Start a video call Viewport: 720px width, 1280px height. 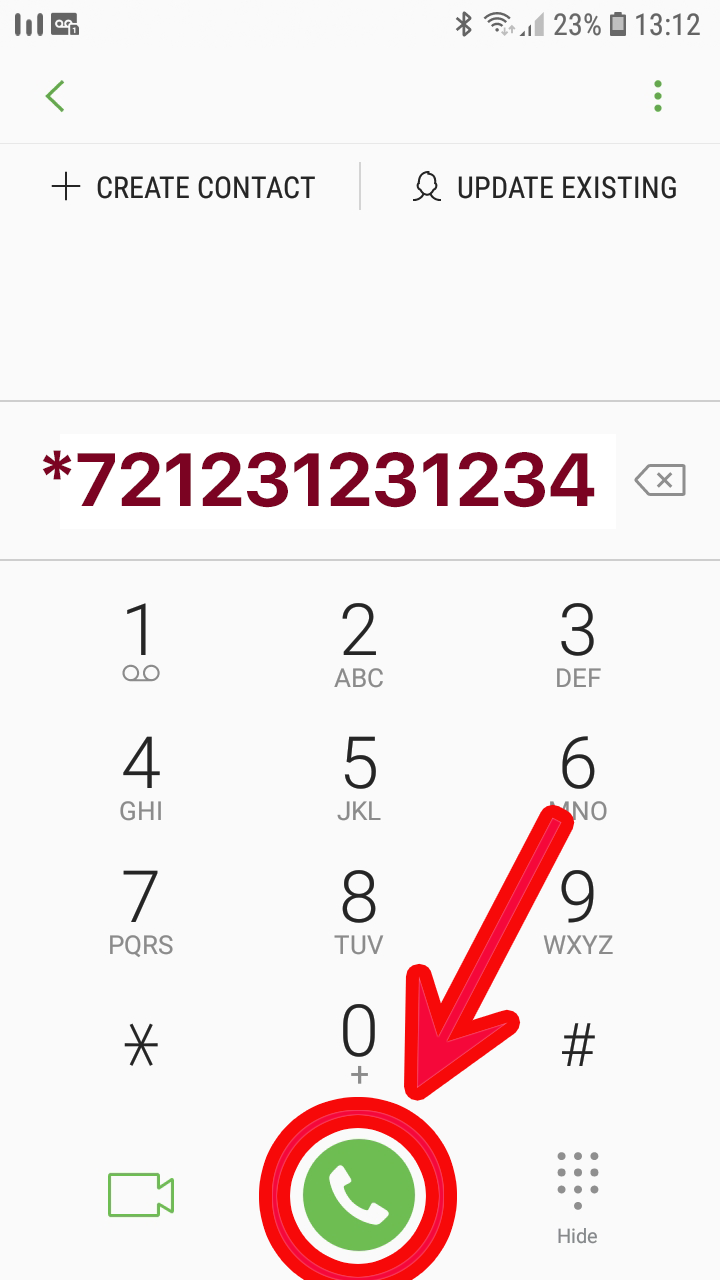[x=141, y=1195]
